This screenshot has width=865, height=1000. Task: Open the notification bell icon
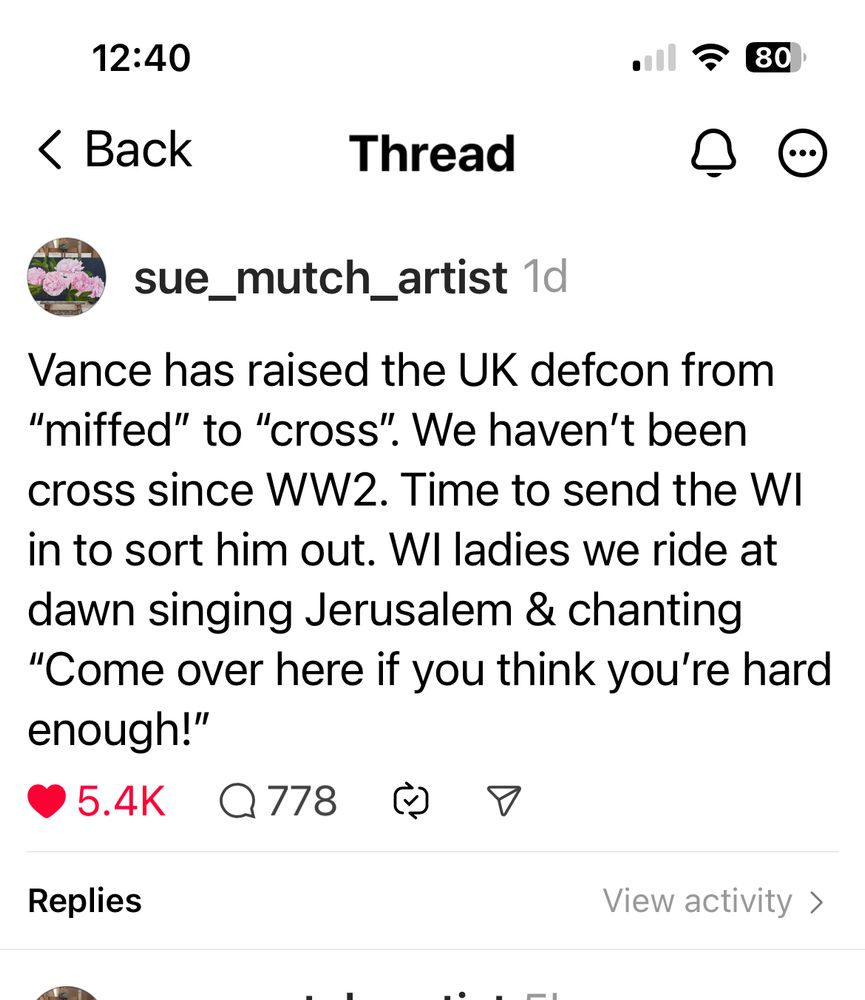713,153
